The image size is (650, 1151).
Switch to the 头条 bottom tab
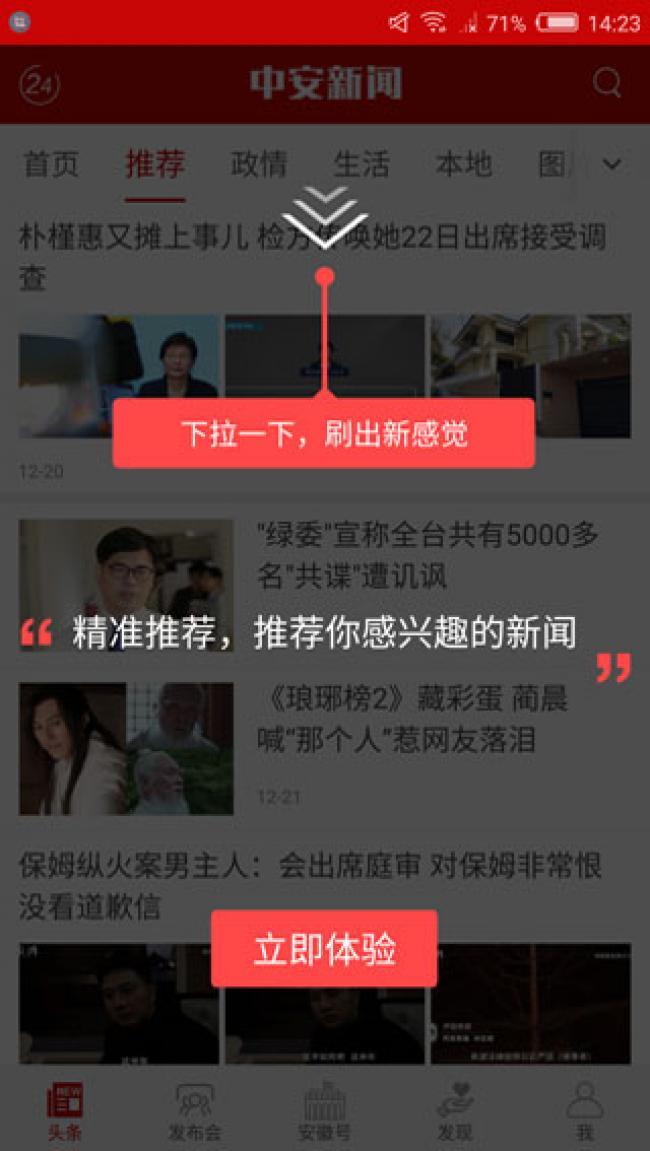click(x=65, y=1111)
